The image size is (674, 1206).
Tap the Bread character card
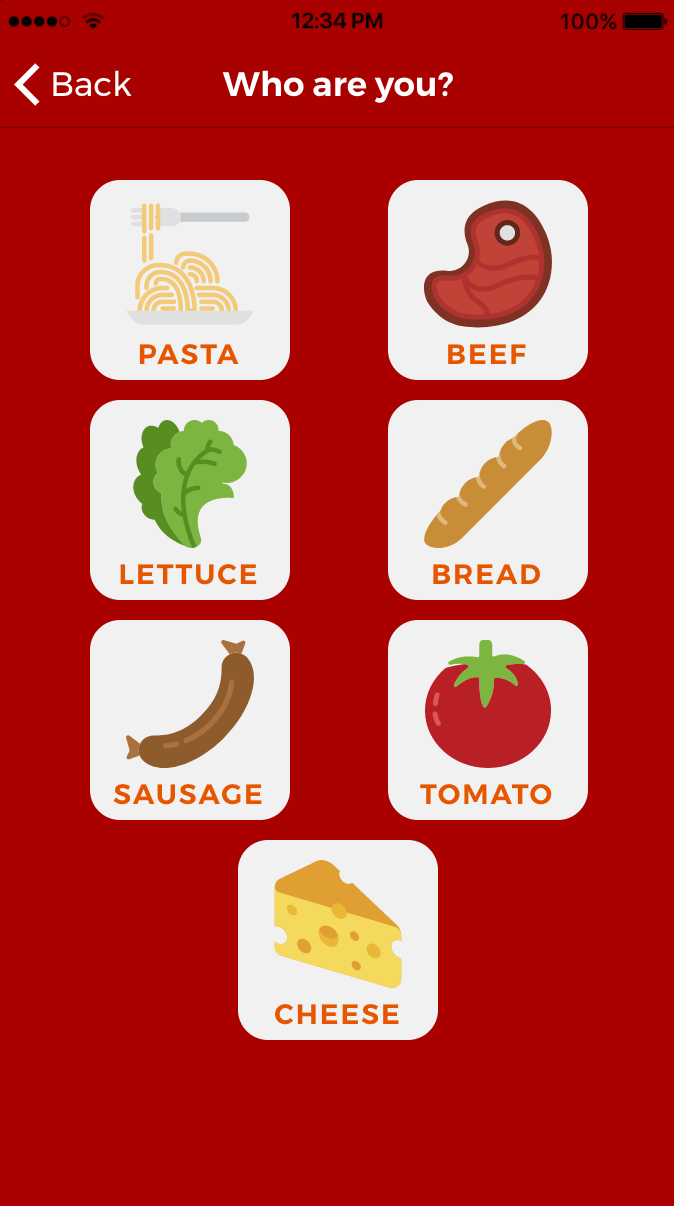click(488, 500)
